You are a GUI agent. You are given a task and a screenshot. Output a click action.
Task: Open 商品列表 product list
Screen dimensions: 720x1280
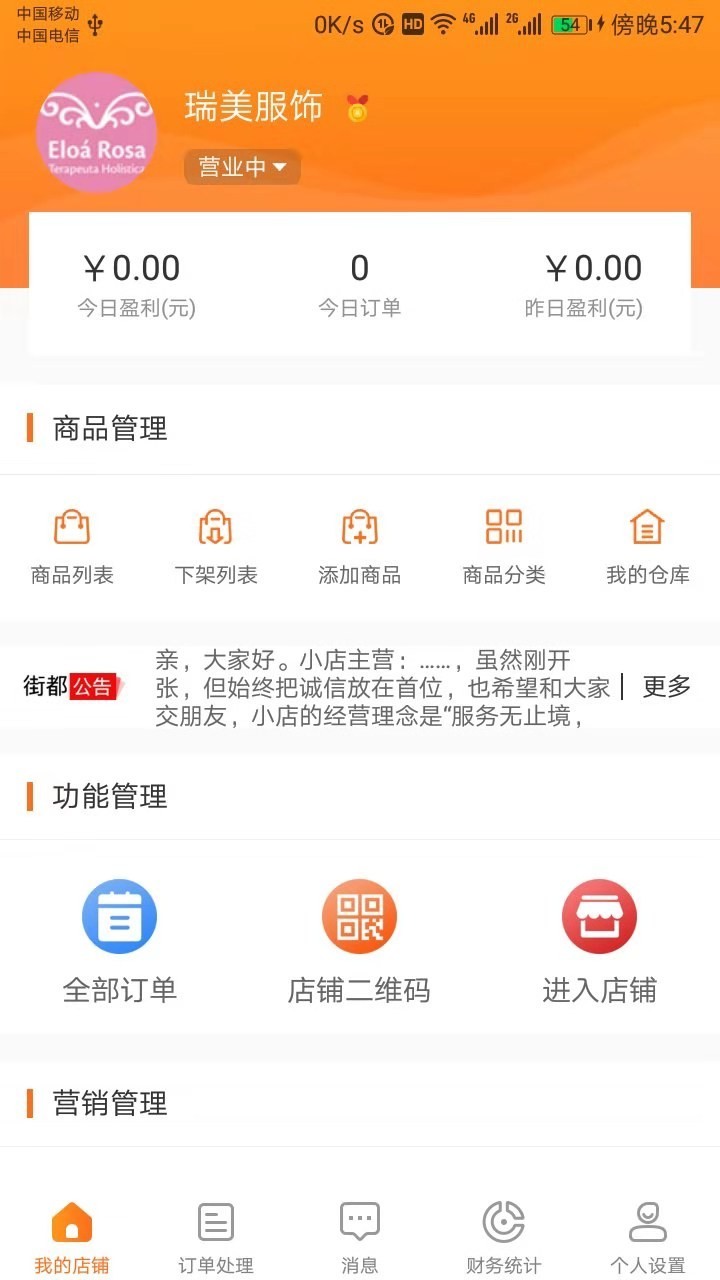72,546
